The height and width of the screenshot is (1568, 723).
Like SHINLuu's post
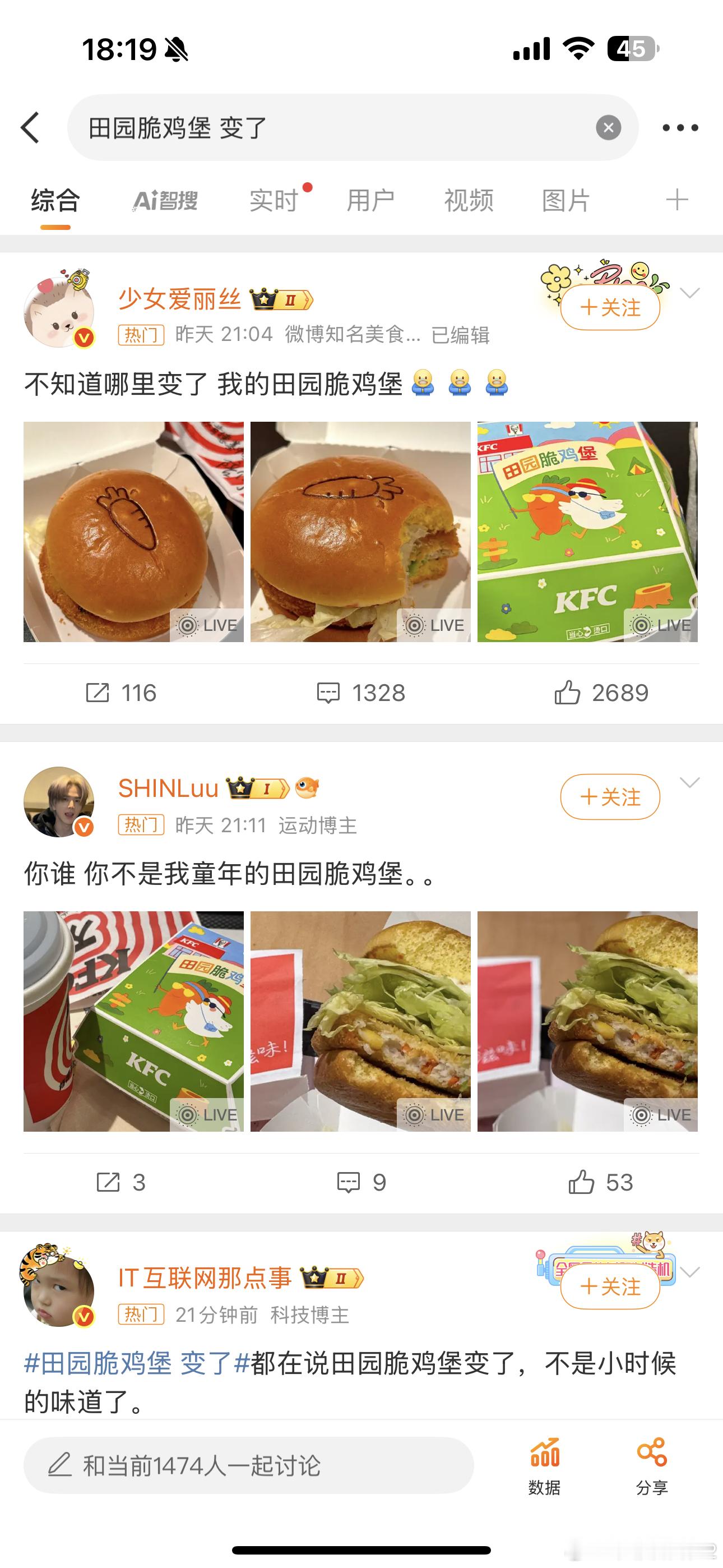point(601,1182)
